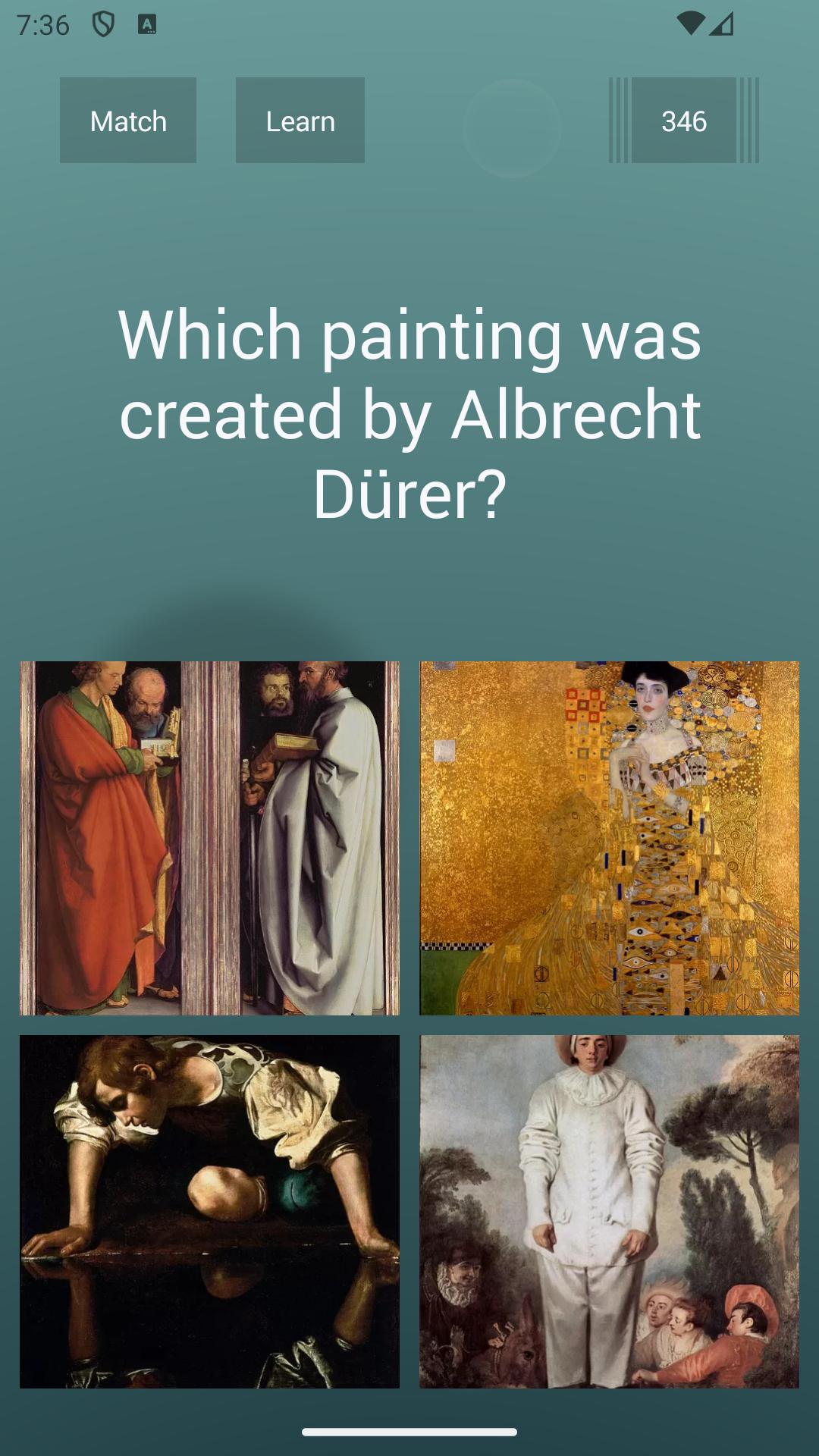
Task: Pick the painting of a youth gazing into water
Action: tap(209, 1211)
